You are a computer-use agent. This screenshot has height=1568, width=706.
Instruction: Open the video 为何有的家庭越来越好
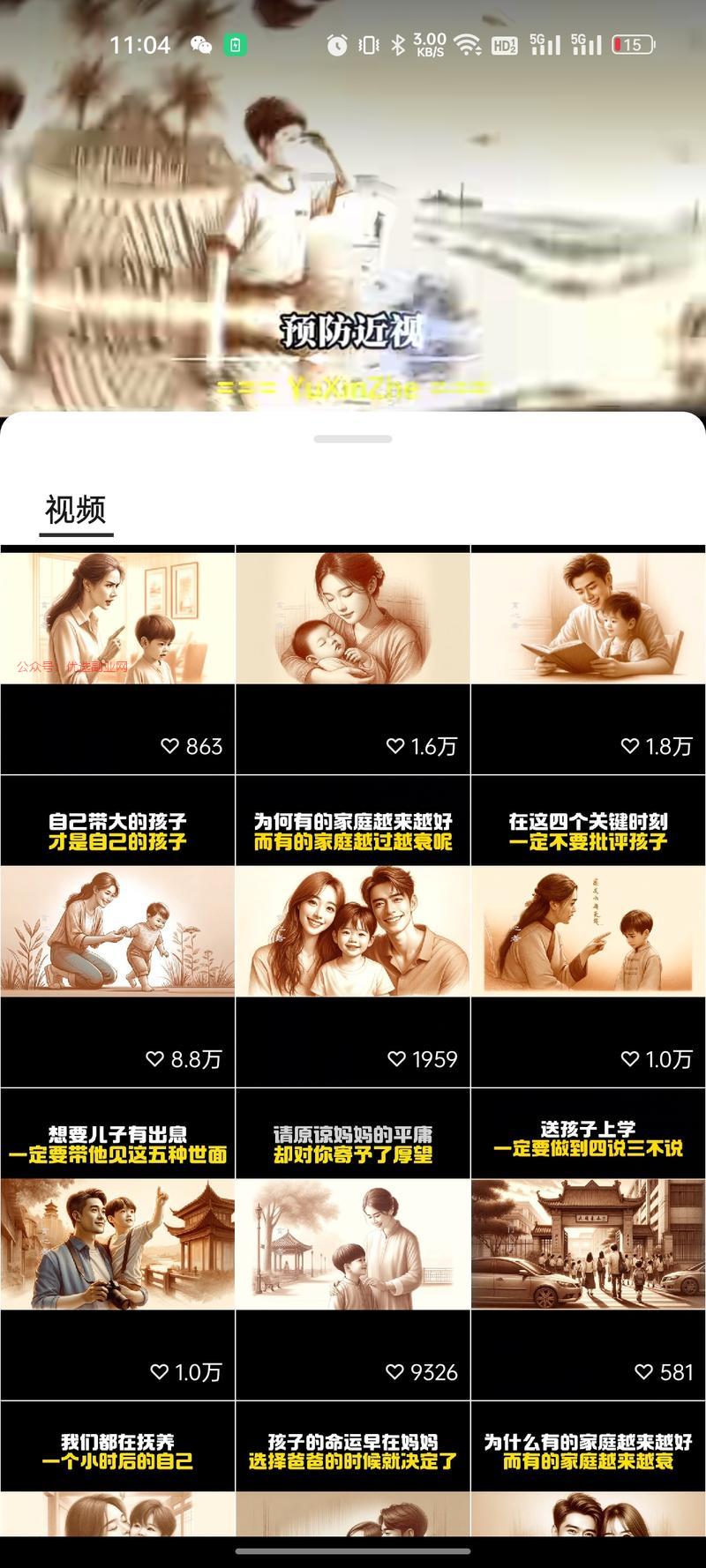[353, 931]
